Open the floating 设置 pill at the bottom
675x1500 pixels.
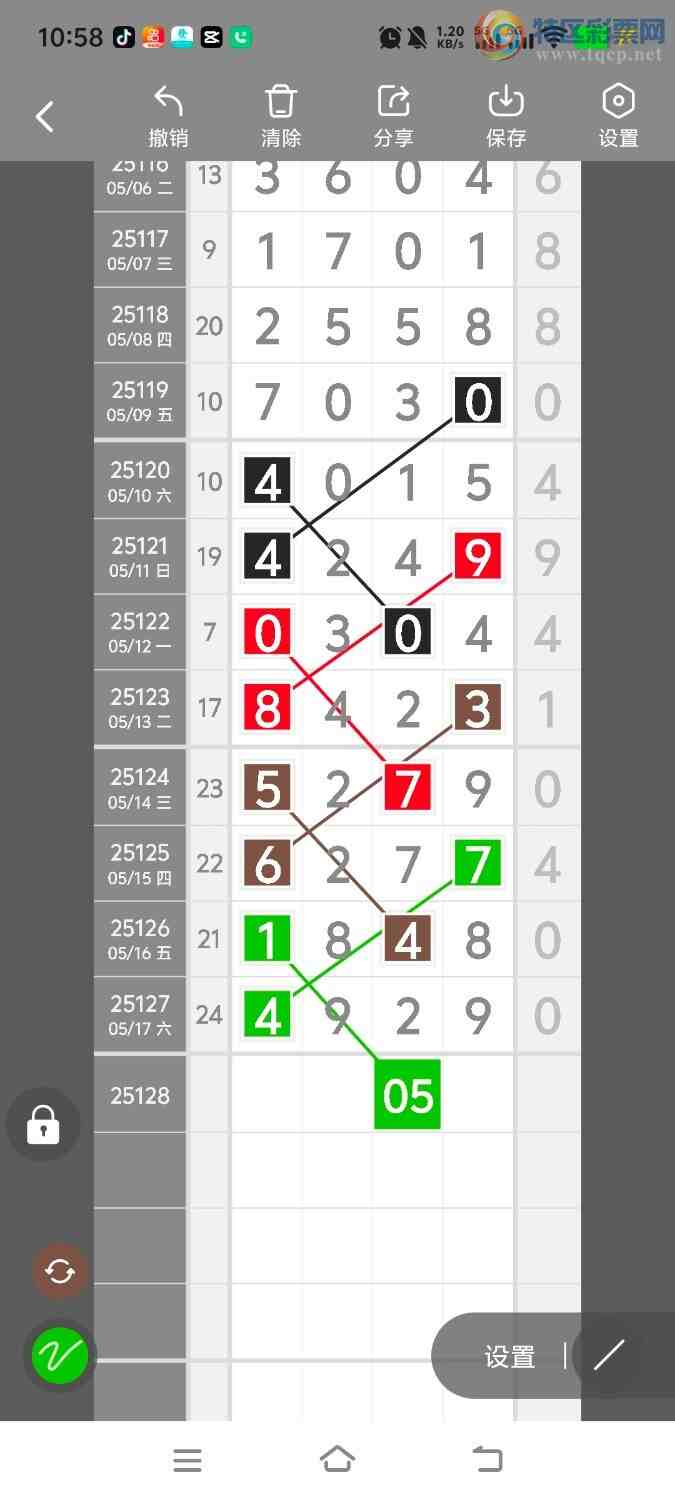pyautogui.click(x=510, y=1356)
